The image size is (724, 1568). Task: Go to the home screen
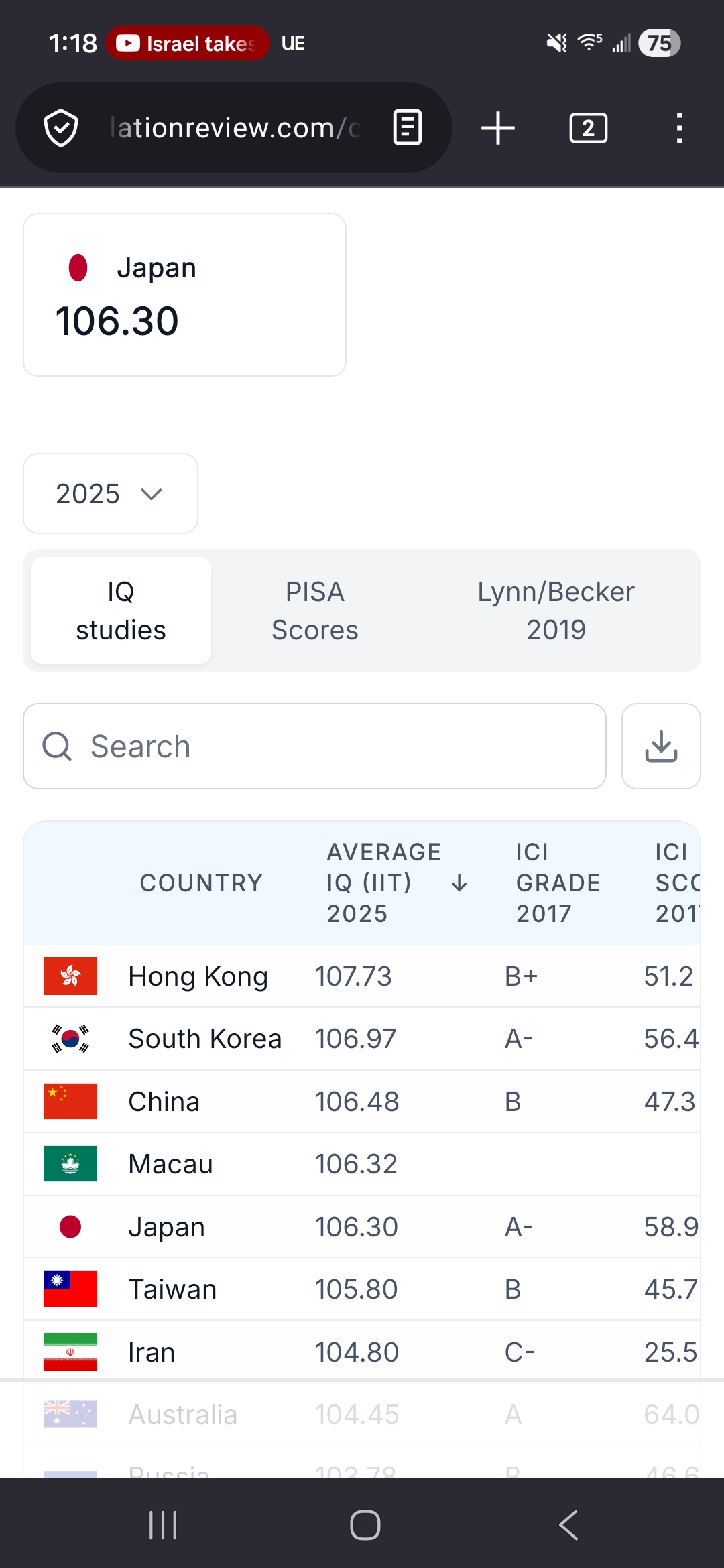pos(365,1525)
